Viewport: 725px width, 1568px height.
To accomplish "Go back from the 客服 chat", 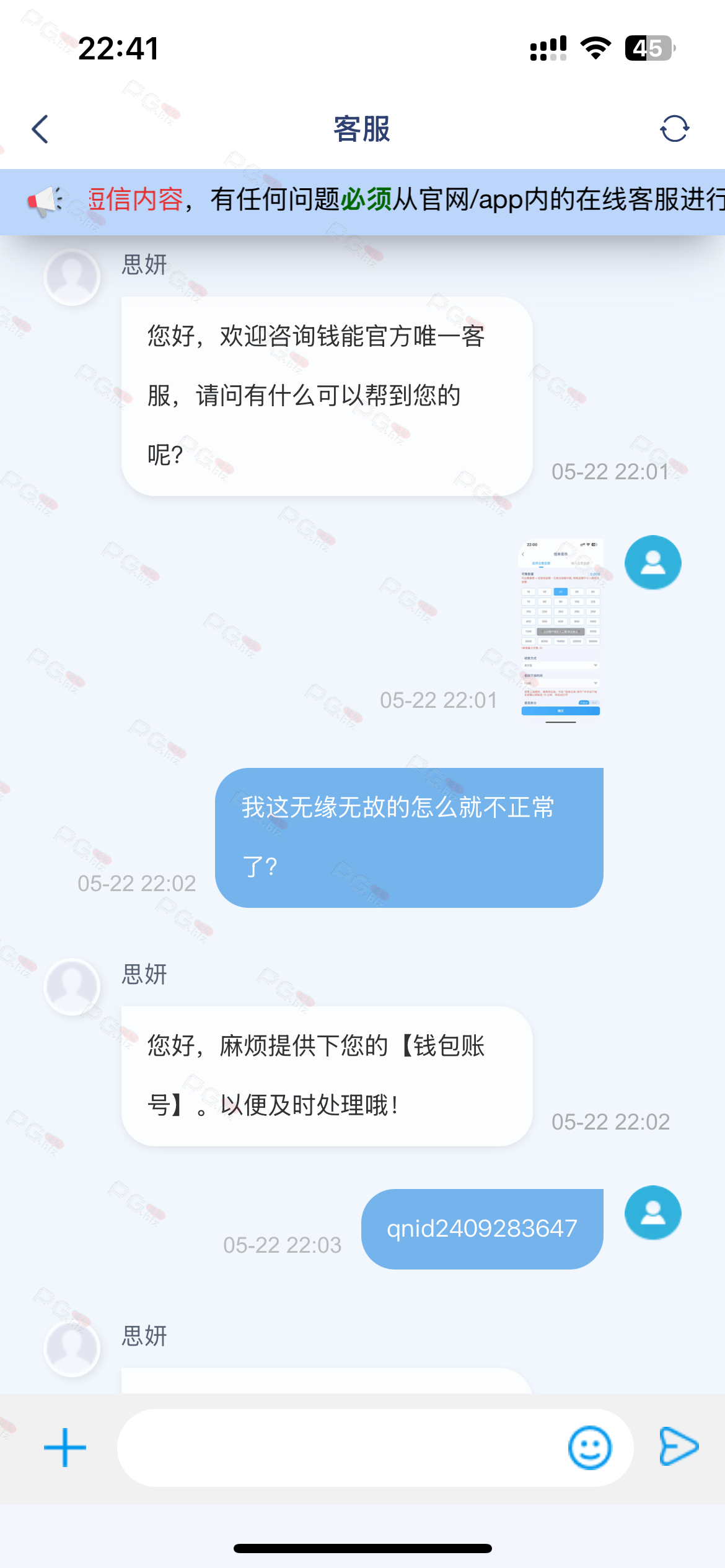I will tap(40, 129).
